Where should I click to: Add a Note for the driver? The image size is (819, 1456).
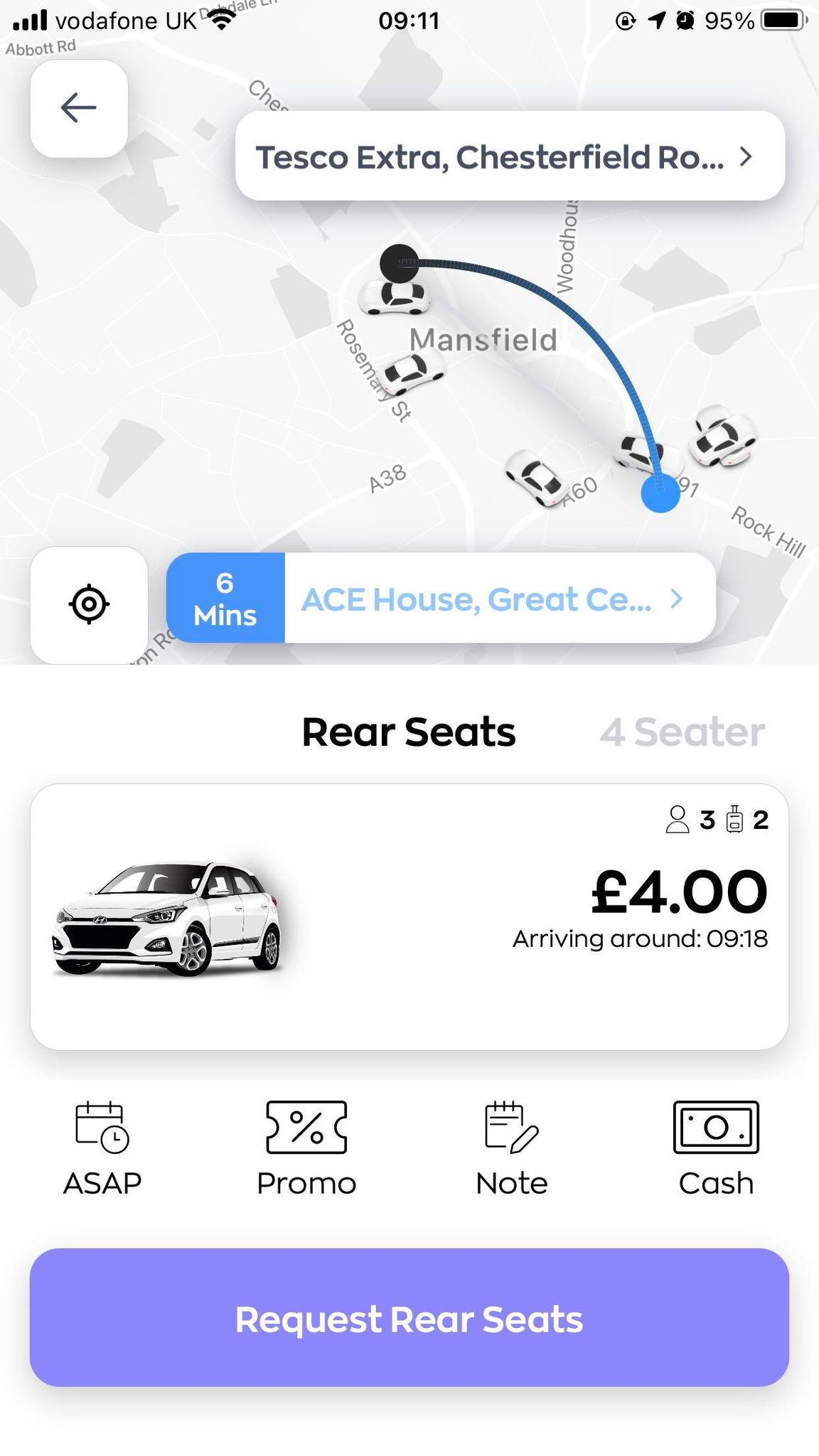pos(511,1149)
